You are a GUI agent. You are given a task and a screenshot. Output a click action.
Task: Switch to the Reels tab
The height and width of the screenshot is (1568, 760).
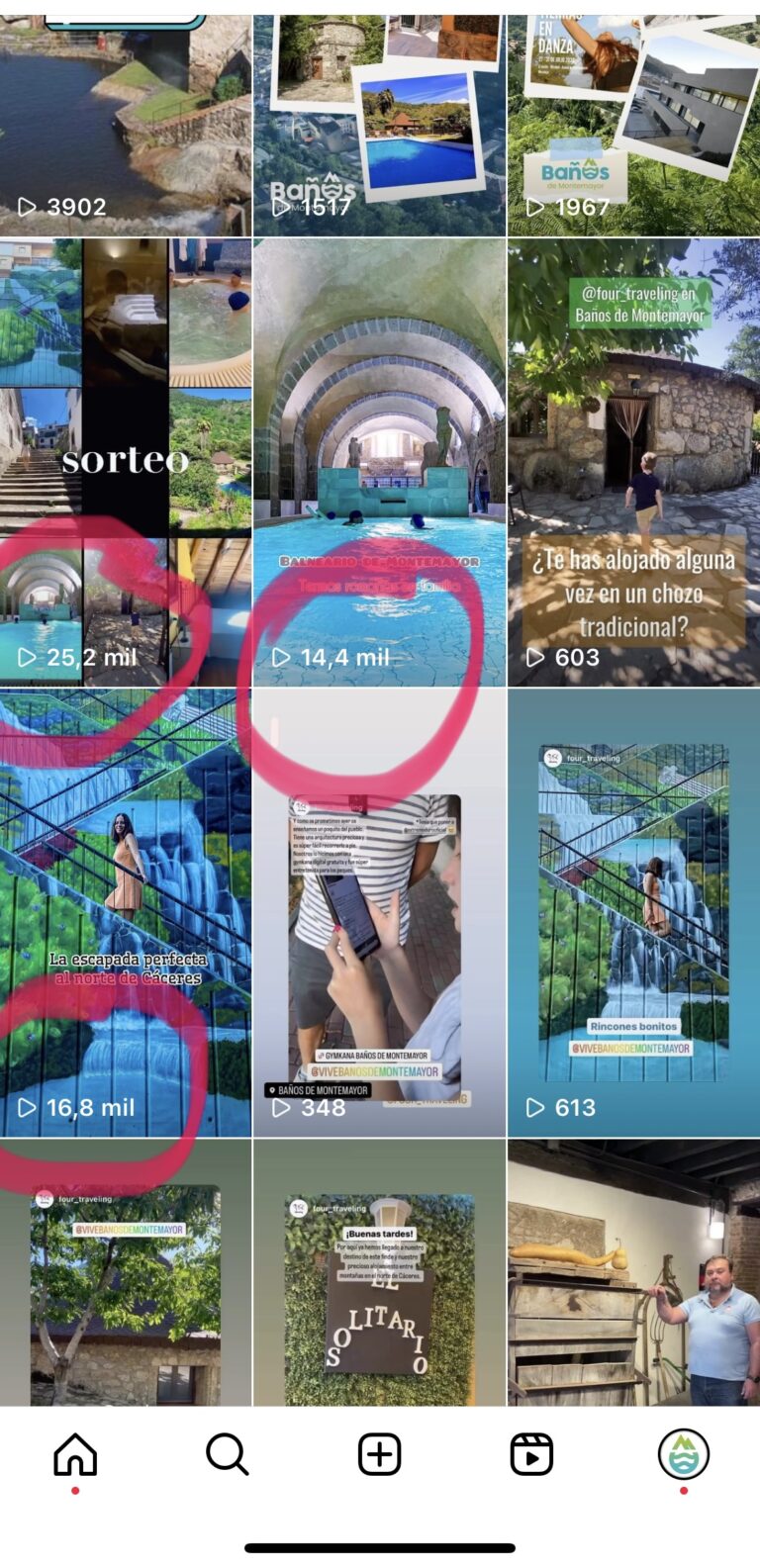[x=531, y=1455]
